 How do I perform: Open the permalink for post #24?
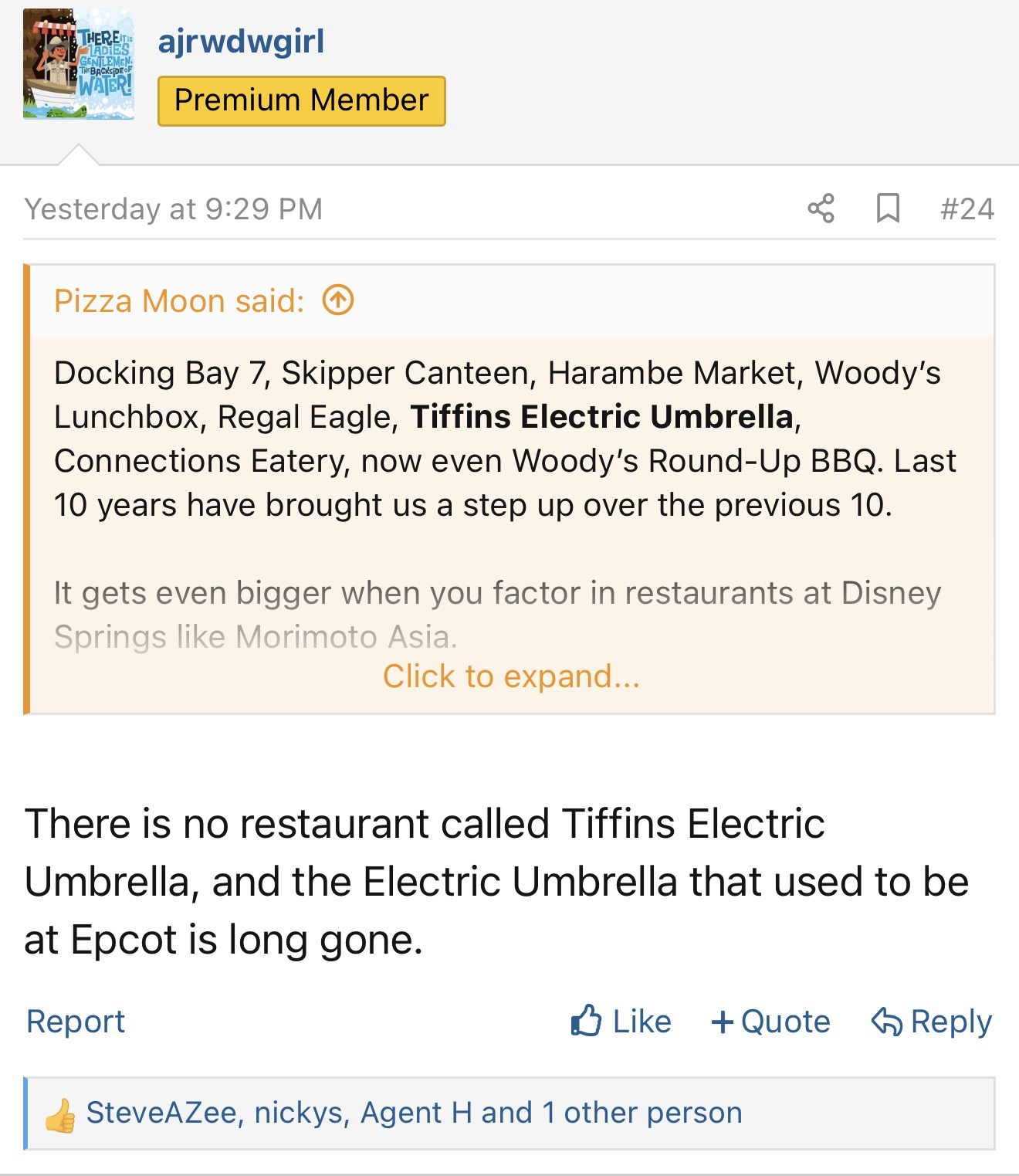[967, 208]
